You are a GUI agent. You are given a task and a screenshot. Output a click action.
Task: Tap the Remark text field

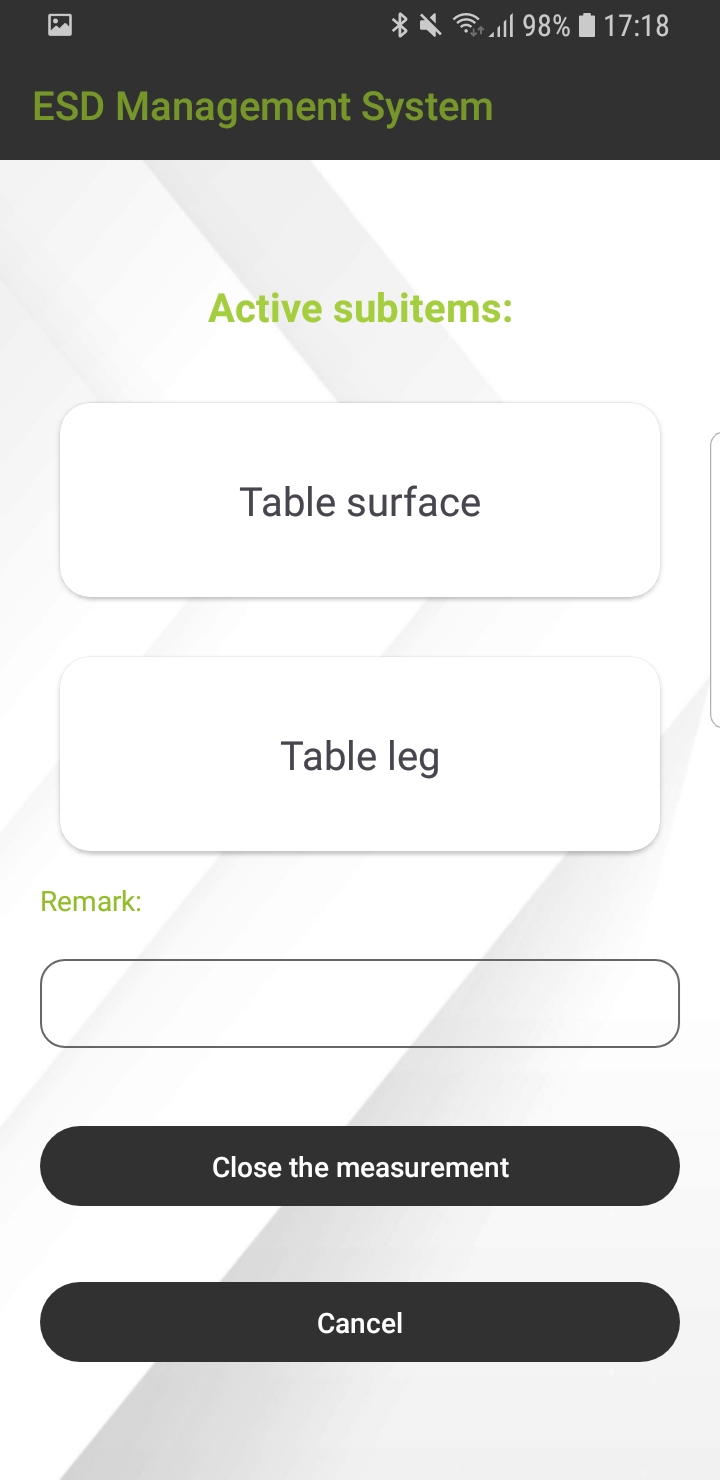360,1003
